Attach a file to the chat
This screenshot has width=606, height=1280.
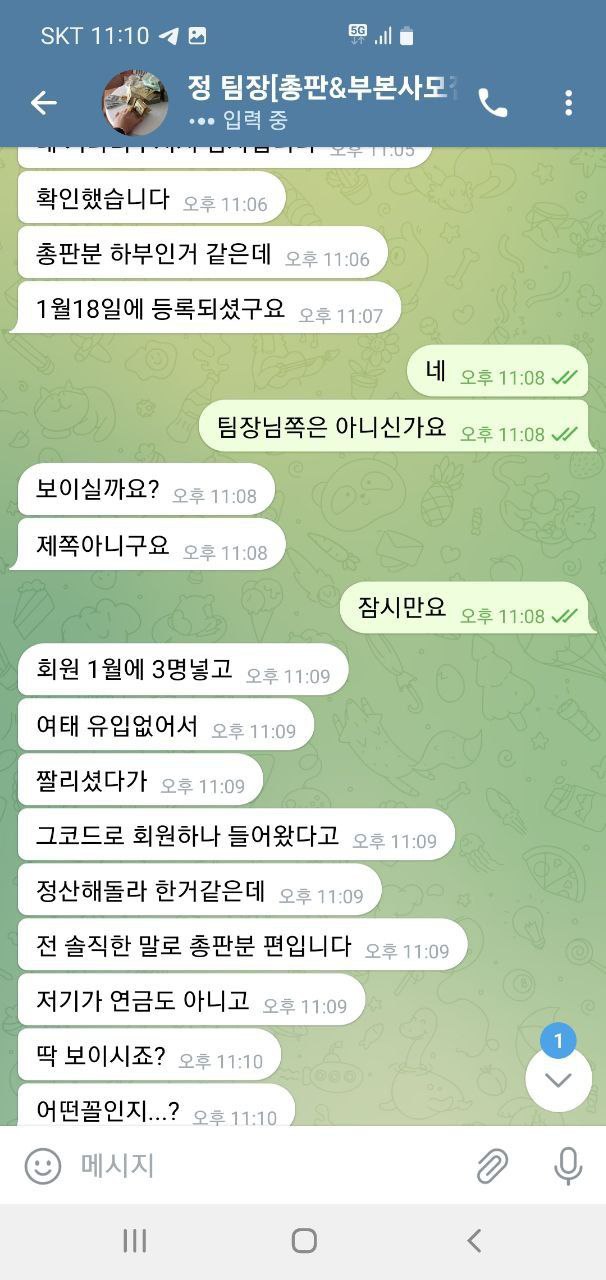491,1166
